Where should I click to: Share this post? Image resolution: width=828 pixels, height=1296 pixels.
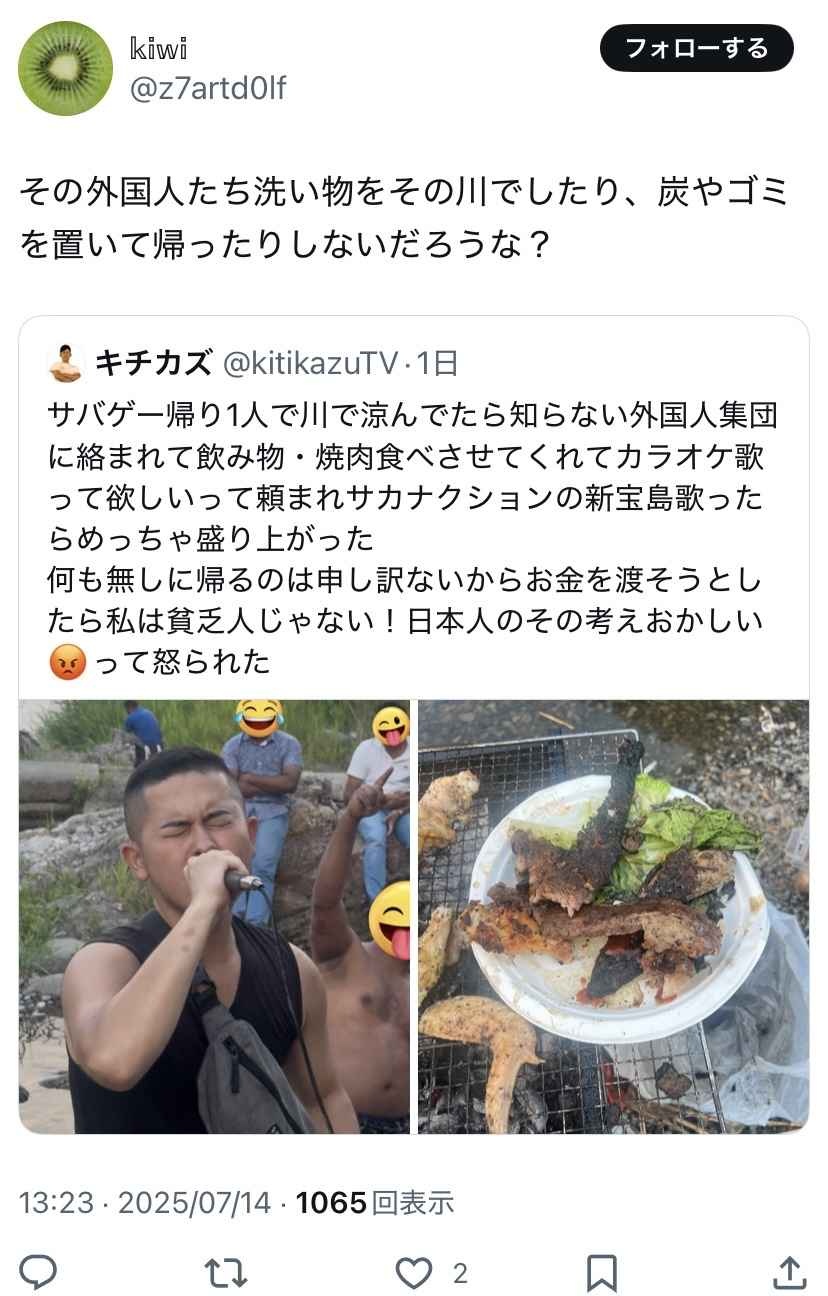click(790, 1272)
